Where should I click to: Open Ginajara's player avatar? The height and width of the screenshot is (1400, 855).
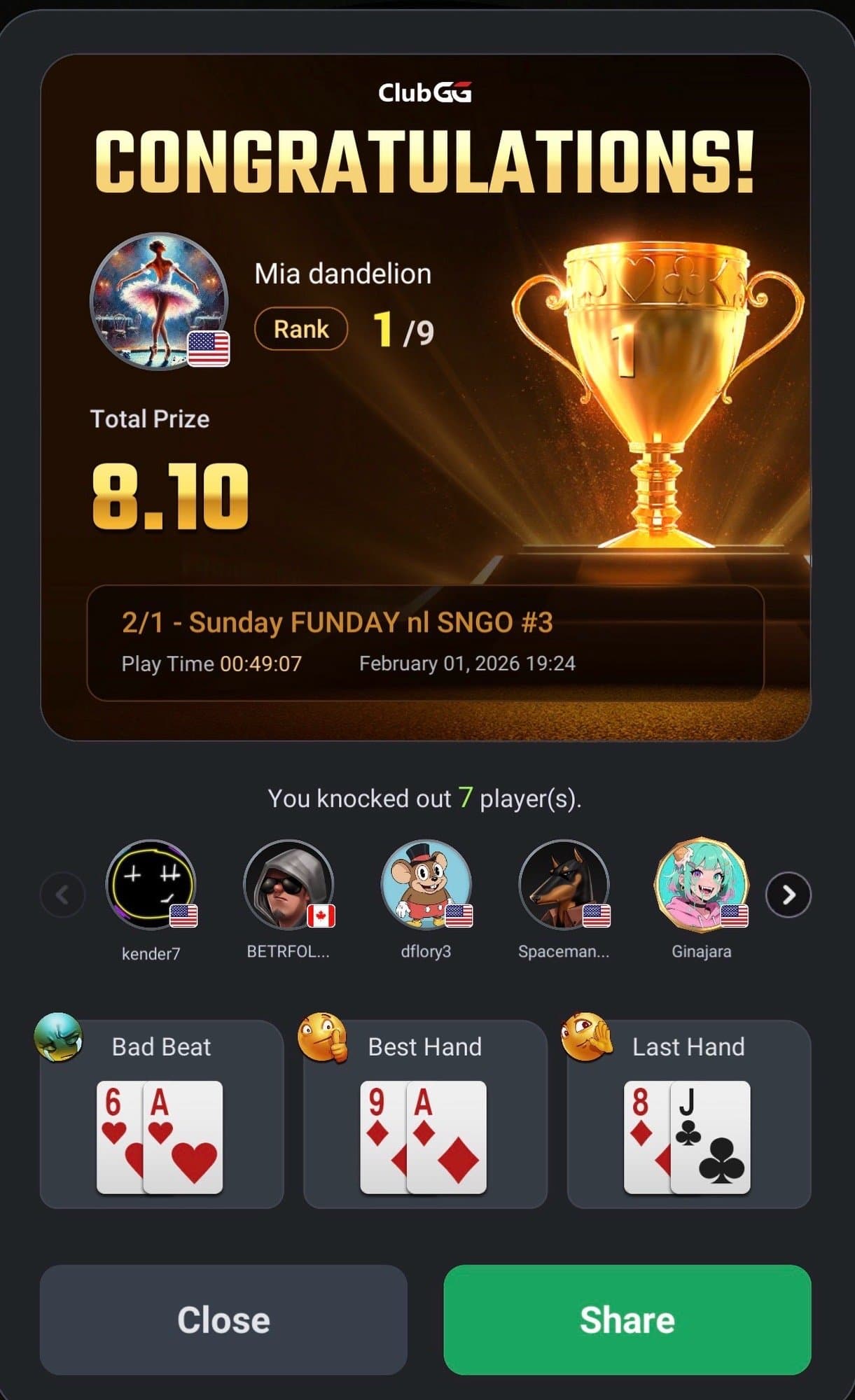pos(701,885)
